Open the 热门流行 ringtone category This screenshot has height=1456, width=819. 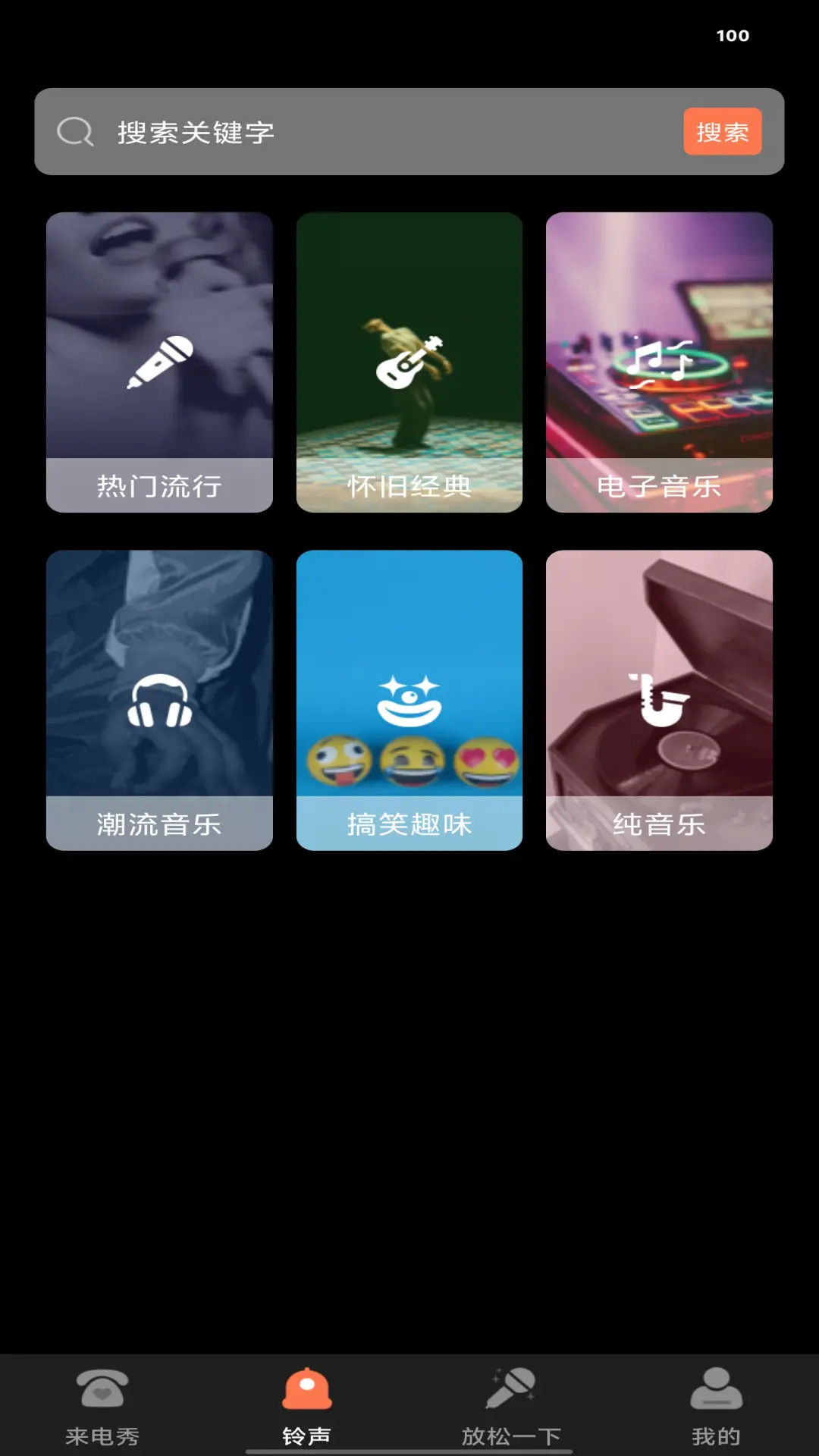(x=158, y=360)
